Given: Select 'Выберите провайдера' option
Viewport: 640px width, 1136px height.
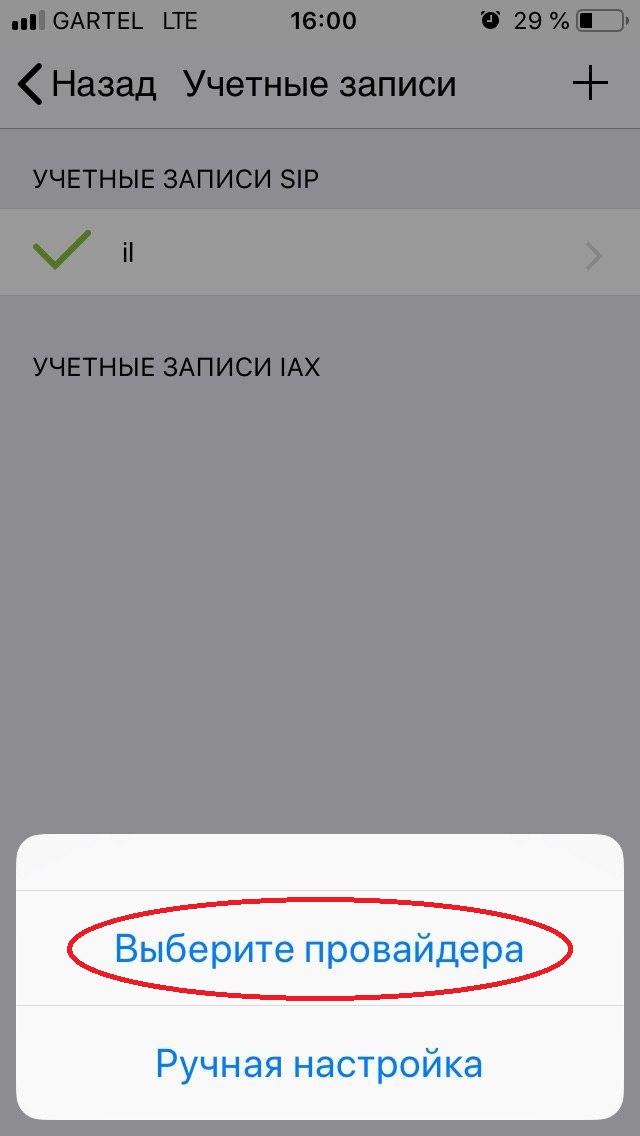Looking at the screenshot, I should point(319,948).
